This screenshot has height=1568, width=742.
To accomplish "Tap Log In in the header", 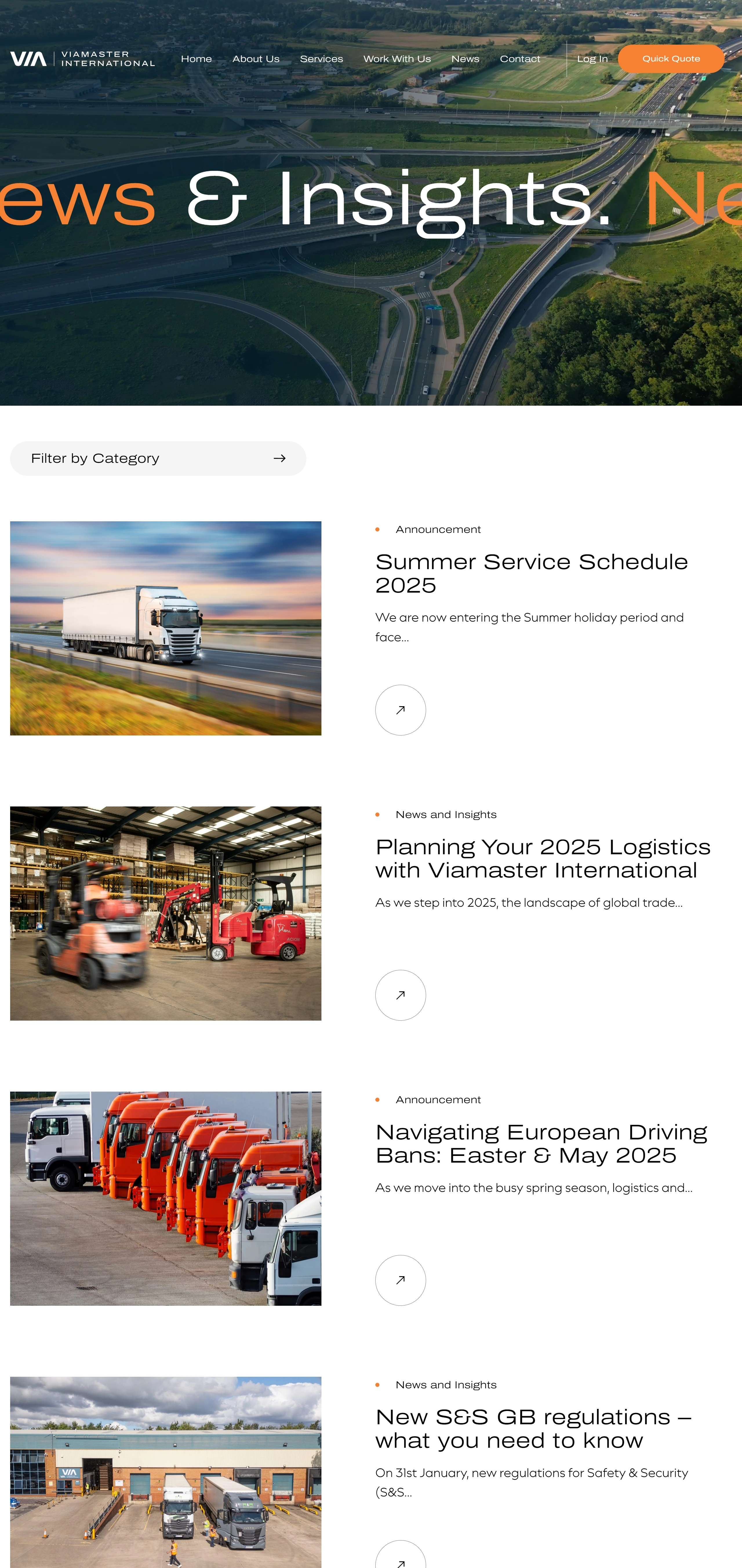I will tap(592, 59).
